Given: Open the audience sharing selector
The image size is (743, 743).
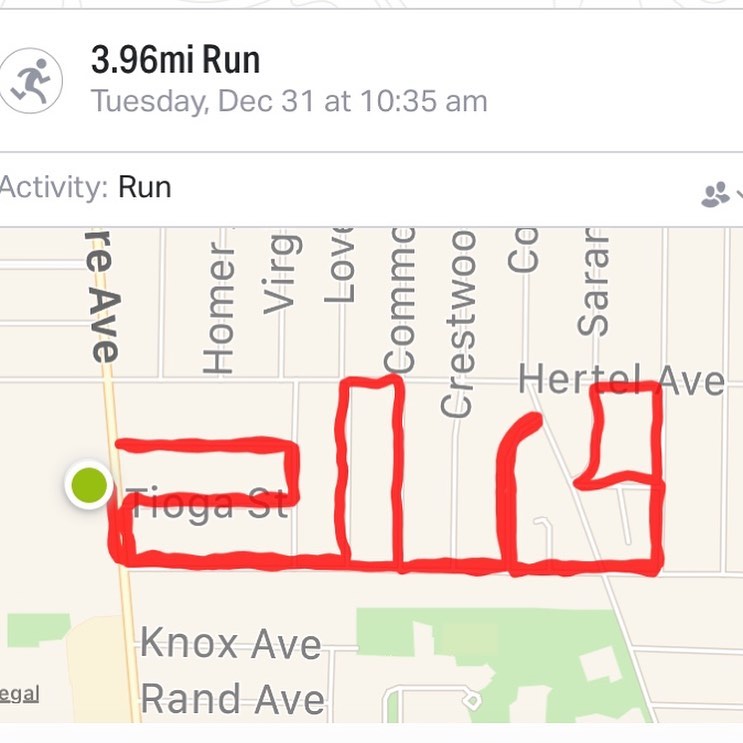Looking at the screenshot, I should pos(720,194).
